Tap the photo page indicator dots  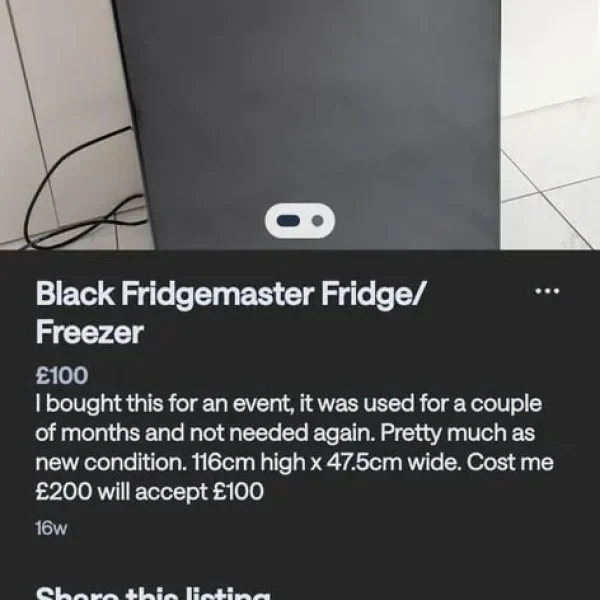299,221
